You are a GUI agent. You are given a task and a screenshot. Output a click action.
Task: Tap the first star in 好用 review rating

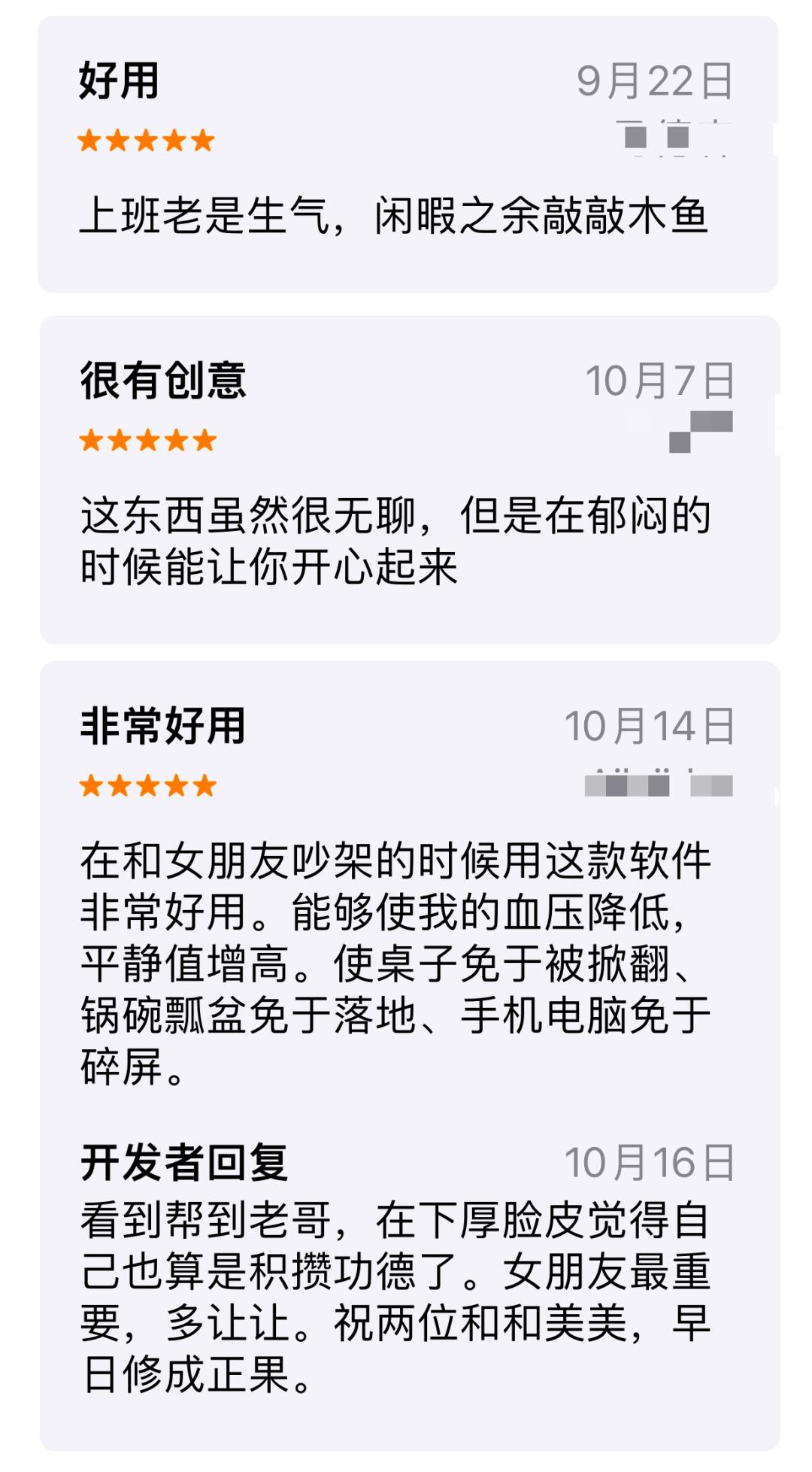[90, 141]
